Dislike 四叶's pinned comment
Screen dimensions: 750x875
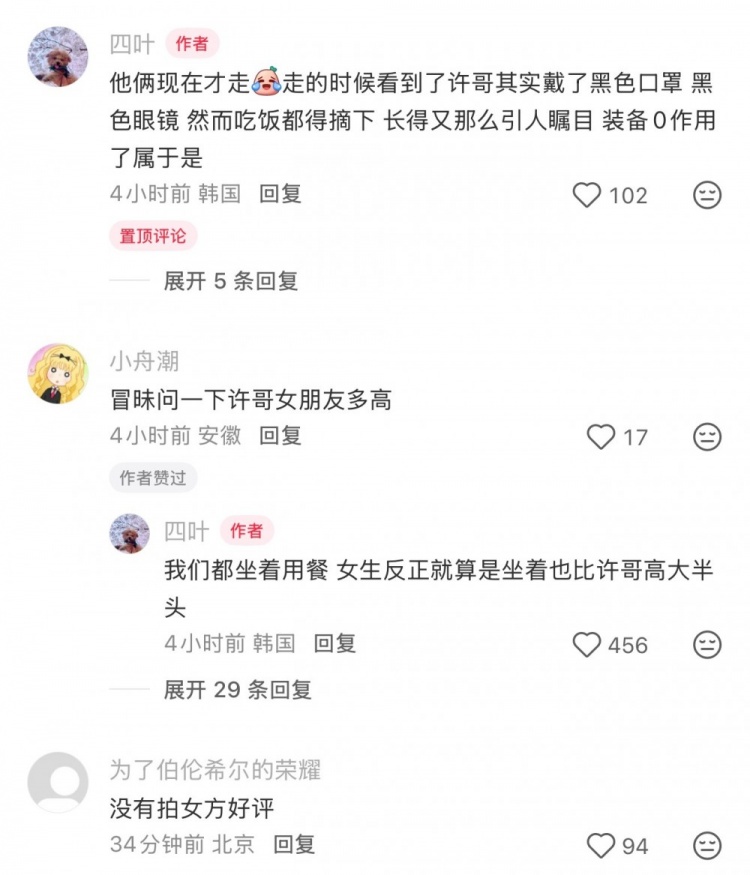tap(707, 195)
